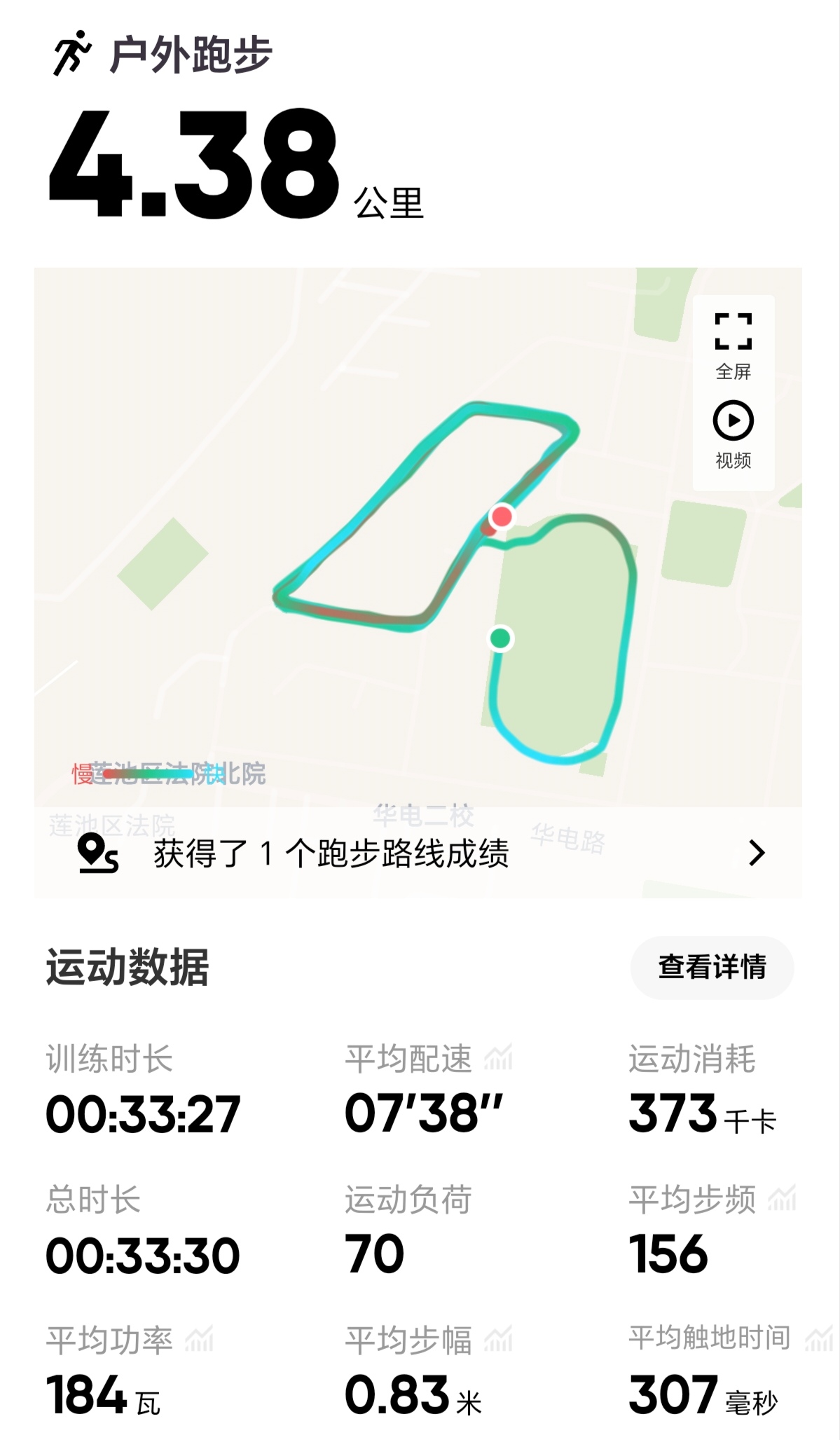Open the running route achievement row
The image size is (840, 1440).
418,853
